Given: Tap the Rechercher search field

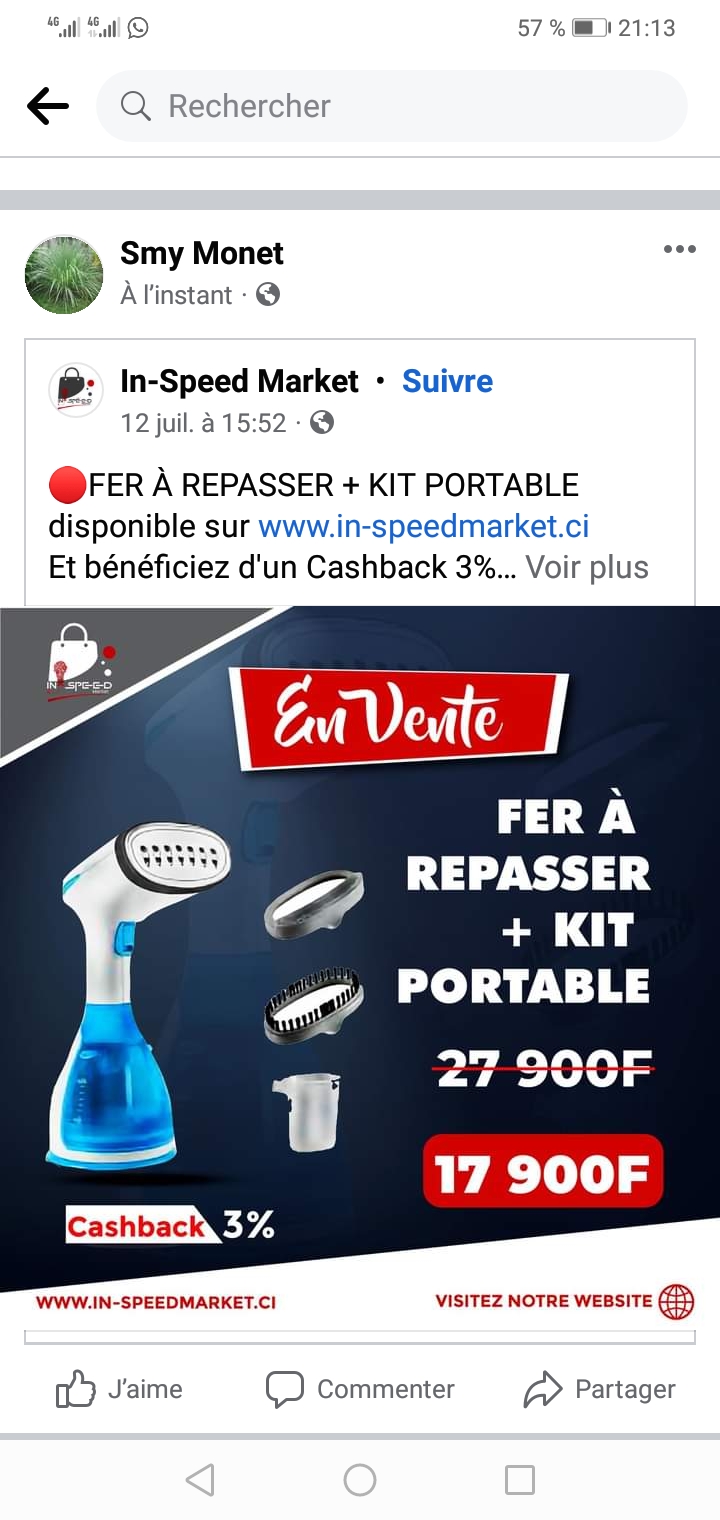Looking at the screenshot, I should tap(392, 106).
